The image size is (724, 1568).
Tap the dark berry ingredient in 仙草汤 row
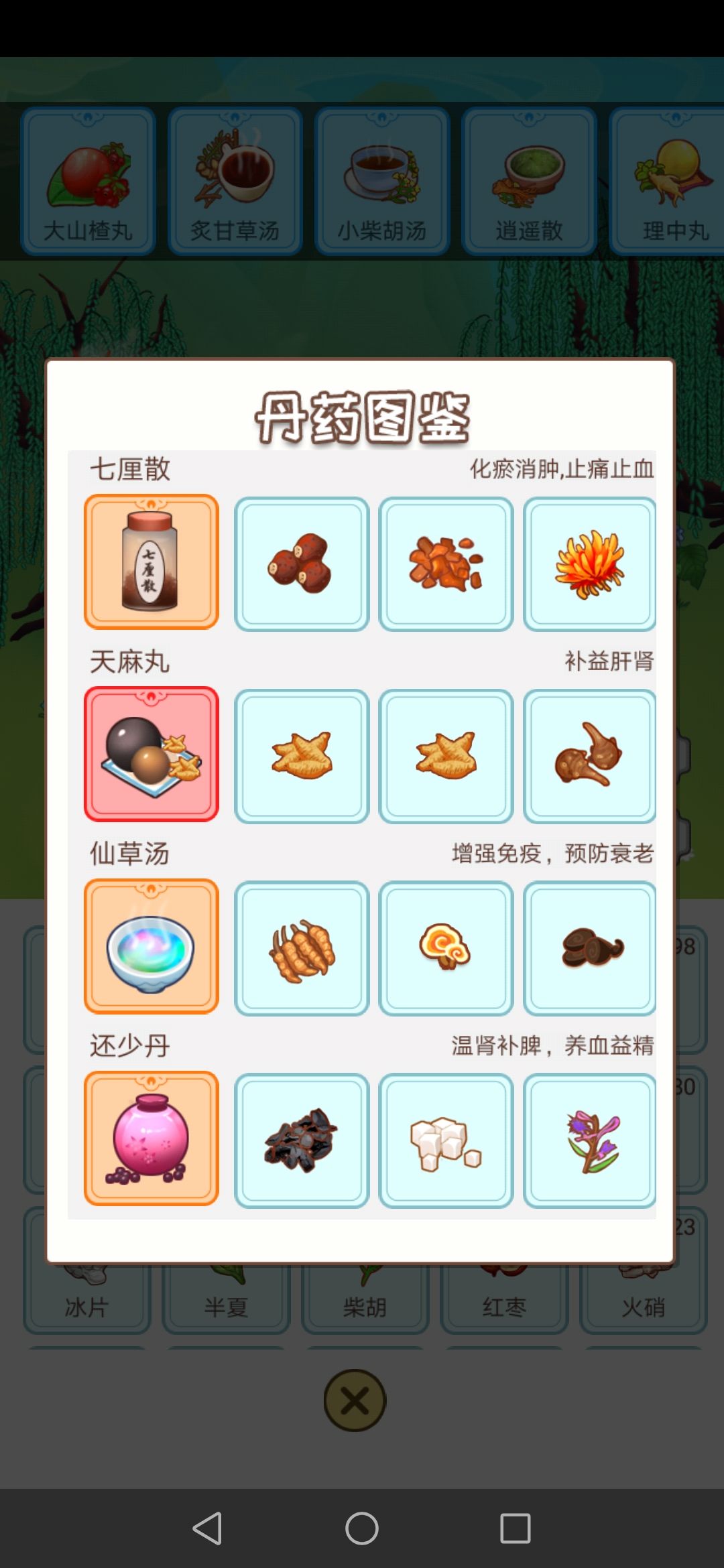[590, 946]
